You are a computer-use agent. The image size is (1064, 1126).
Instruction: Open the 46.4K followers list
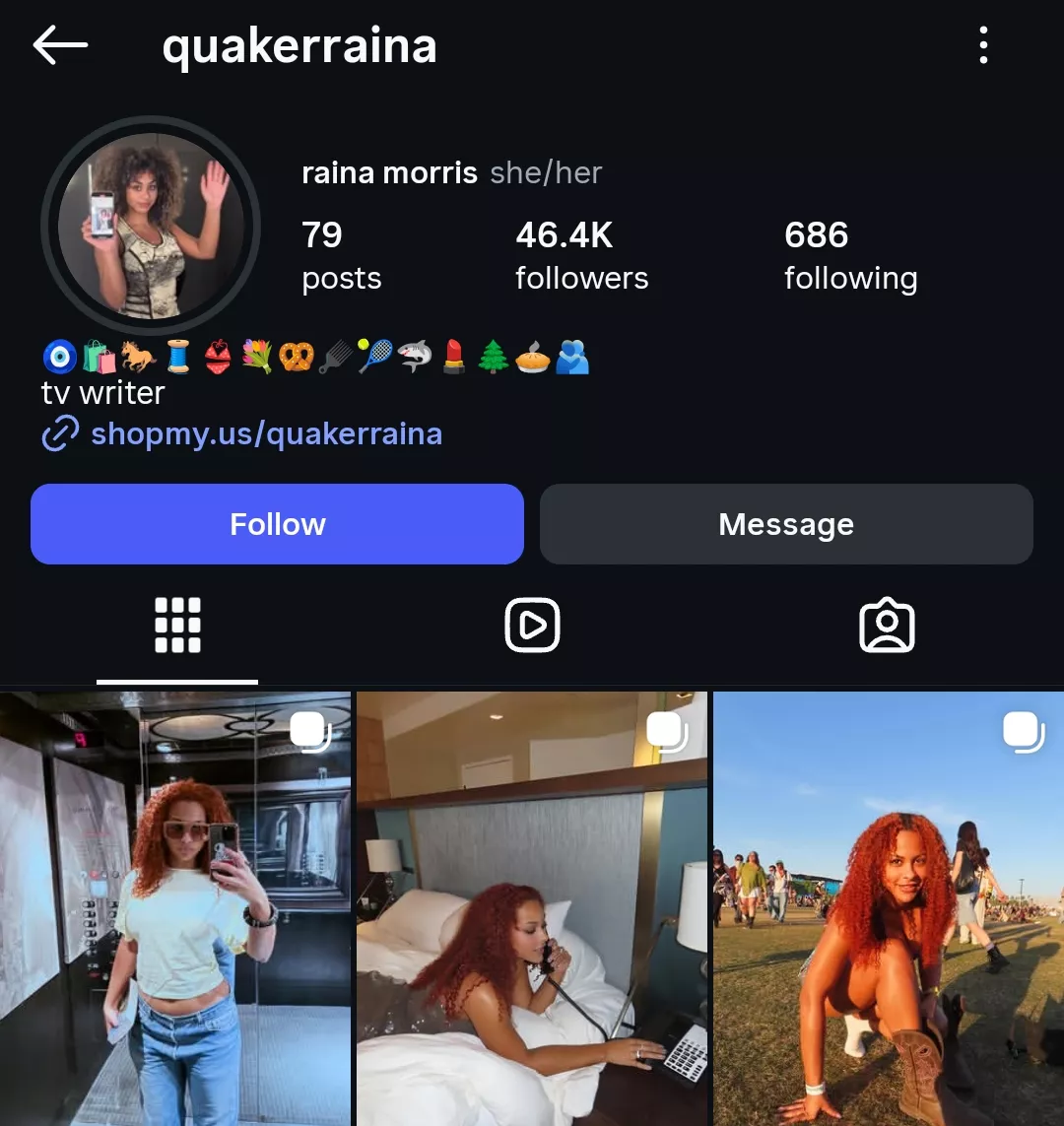pyautogui.click(x=581, y=256)
